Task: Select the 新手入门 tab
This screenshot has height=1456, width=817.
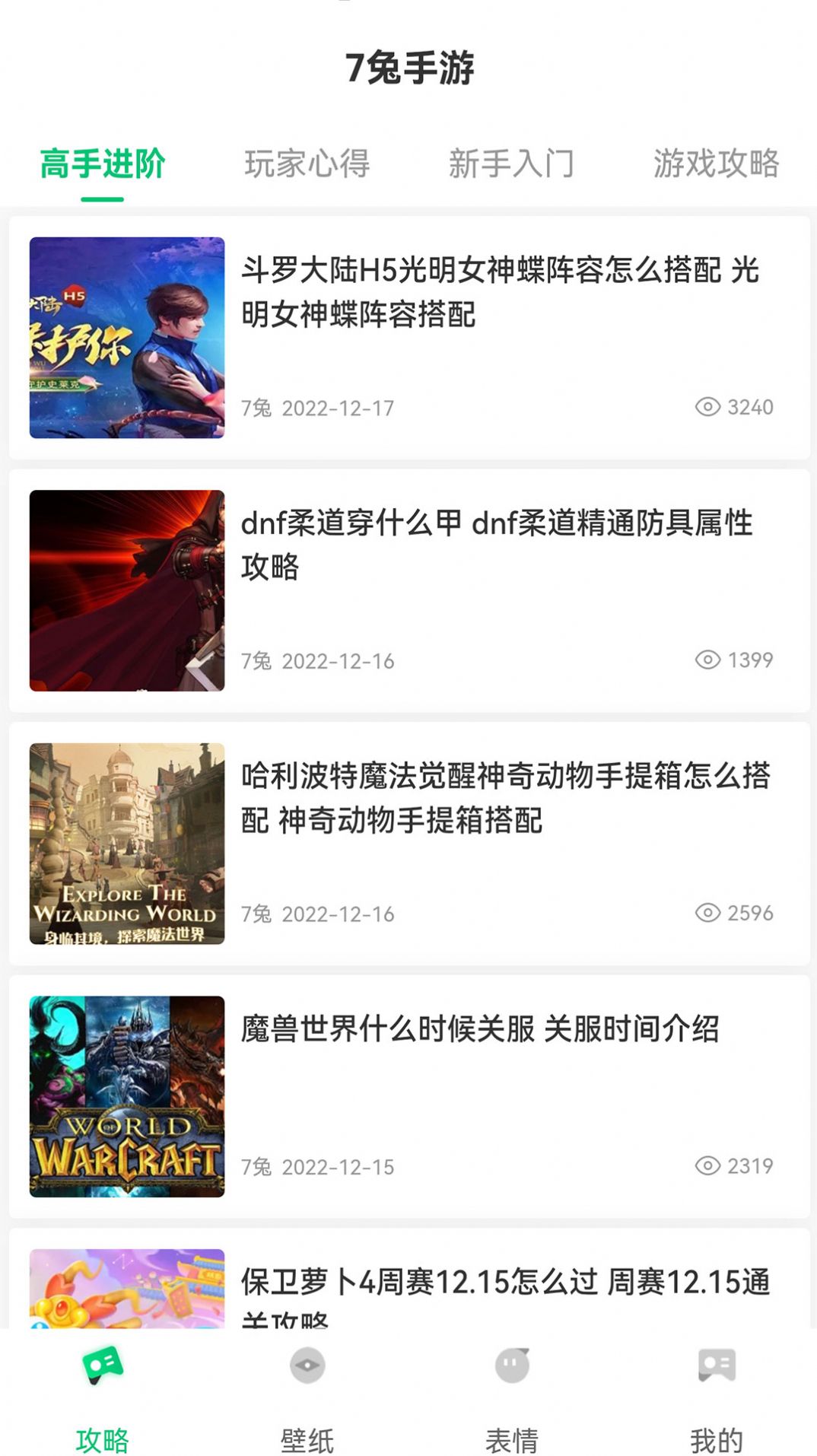Action: (511, 164)
